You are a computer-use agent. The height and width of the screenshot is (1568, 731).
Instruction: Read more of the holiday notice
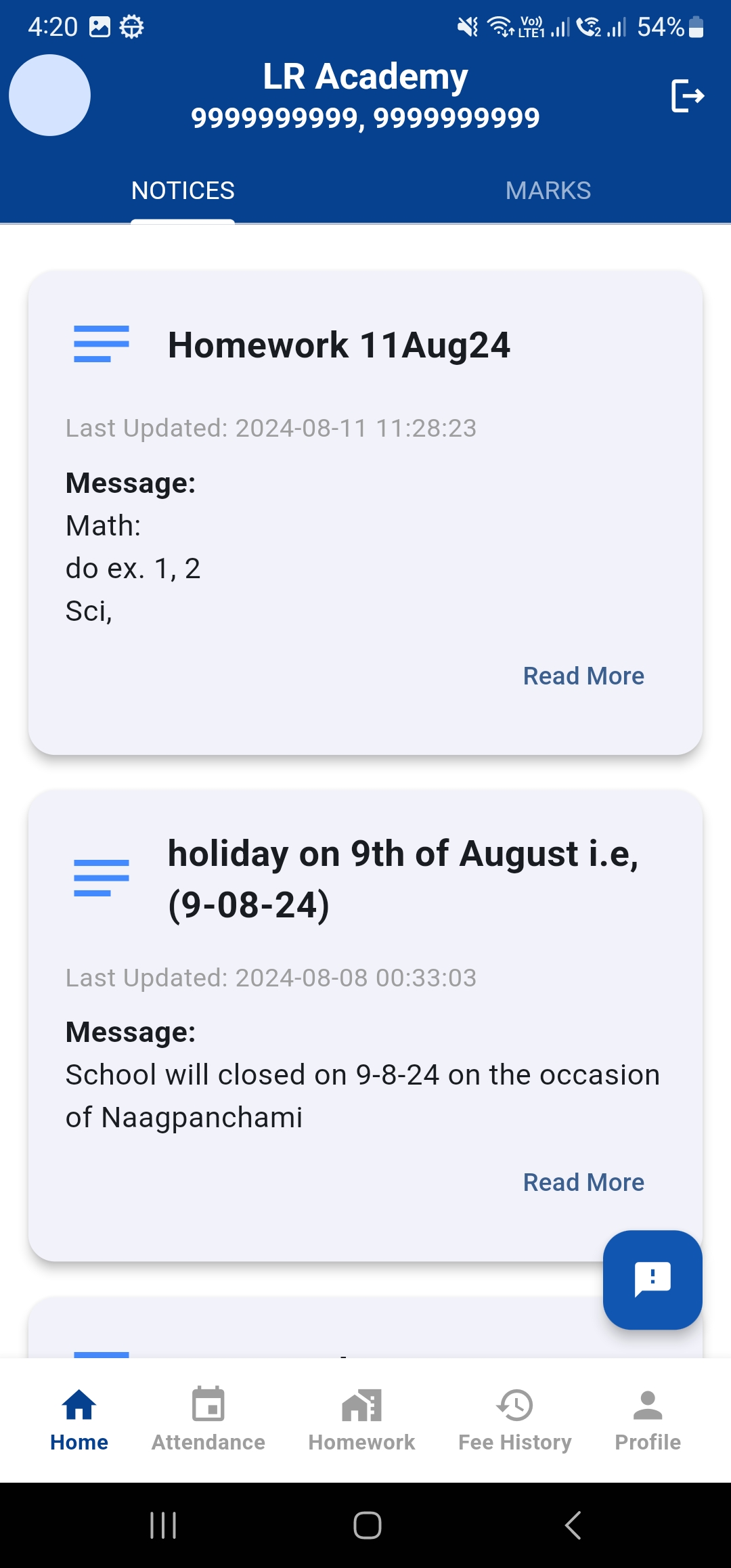coord(583,1182)
